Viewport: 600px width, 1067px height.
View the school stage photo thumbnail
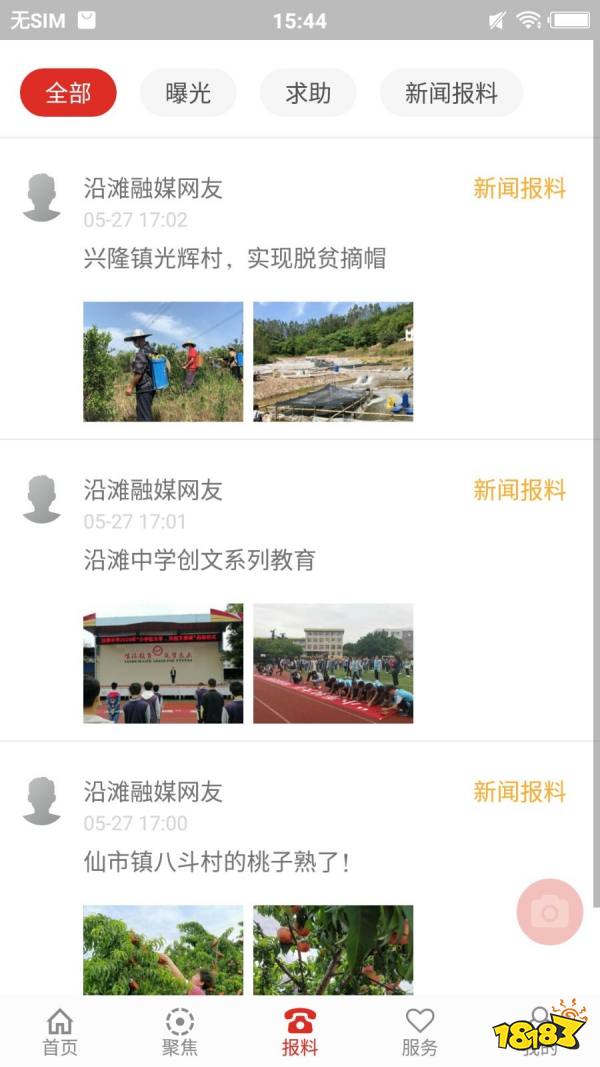pos(163,663)
